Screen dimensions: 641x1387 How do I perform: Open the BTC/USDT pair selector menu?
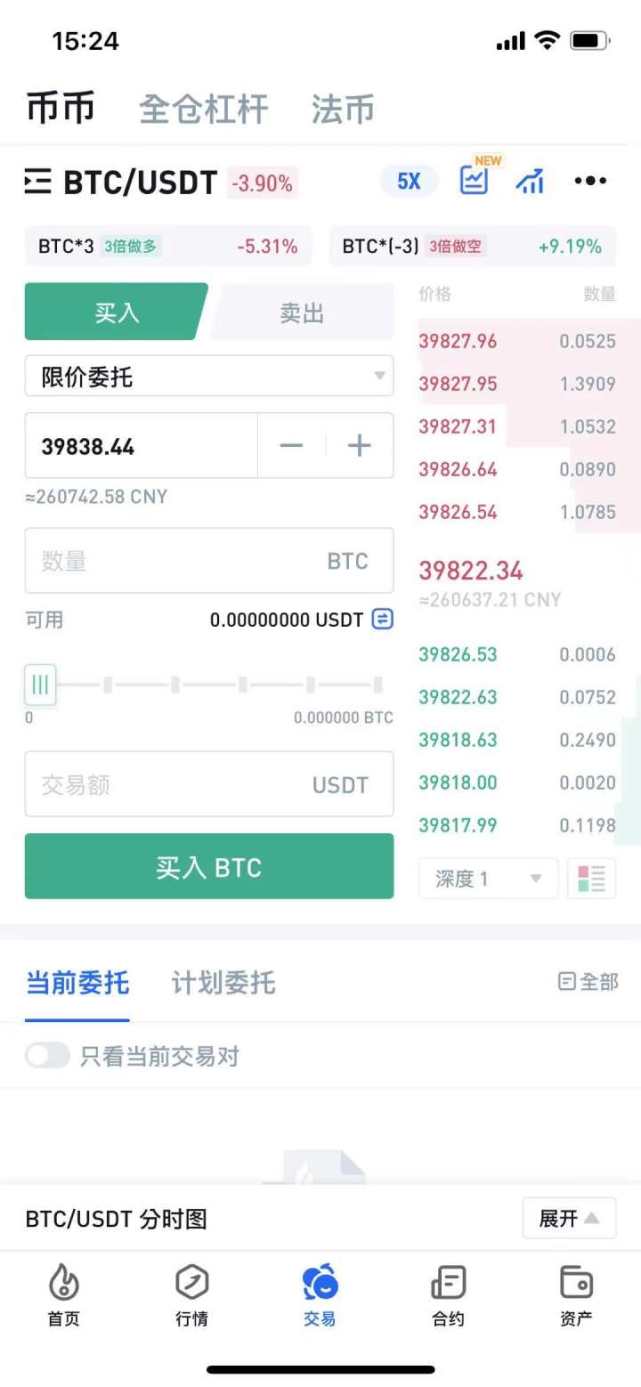121,182
